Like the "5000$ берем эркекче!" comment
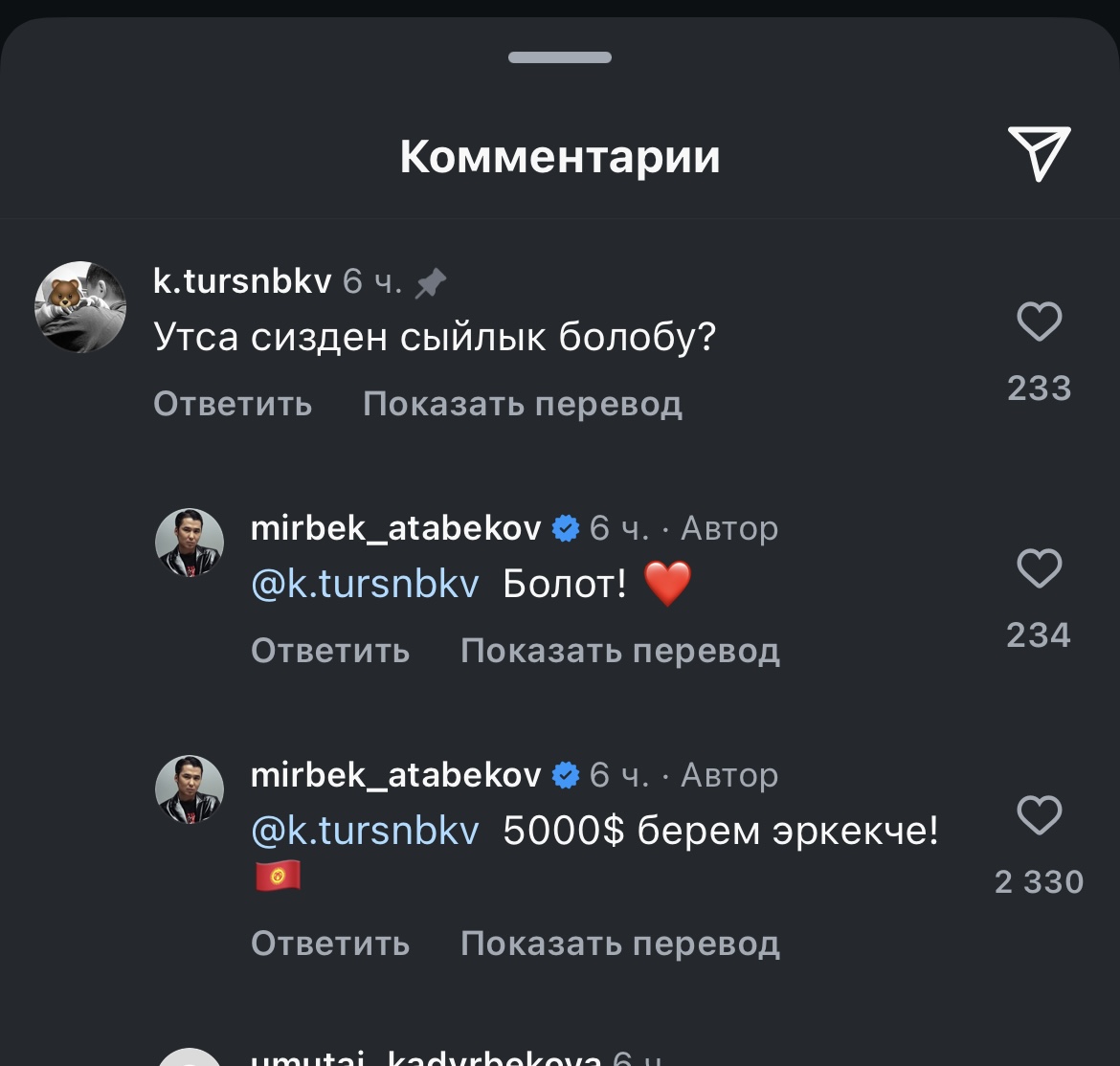This screenshot has height=1066, width=1120. point(1039,815)
